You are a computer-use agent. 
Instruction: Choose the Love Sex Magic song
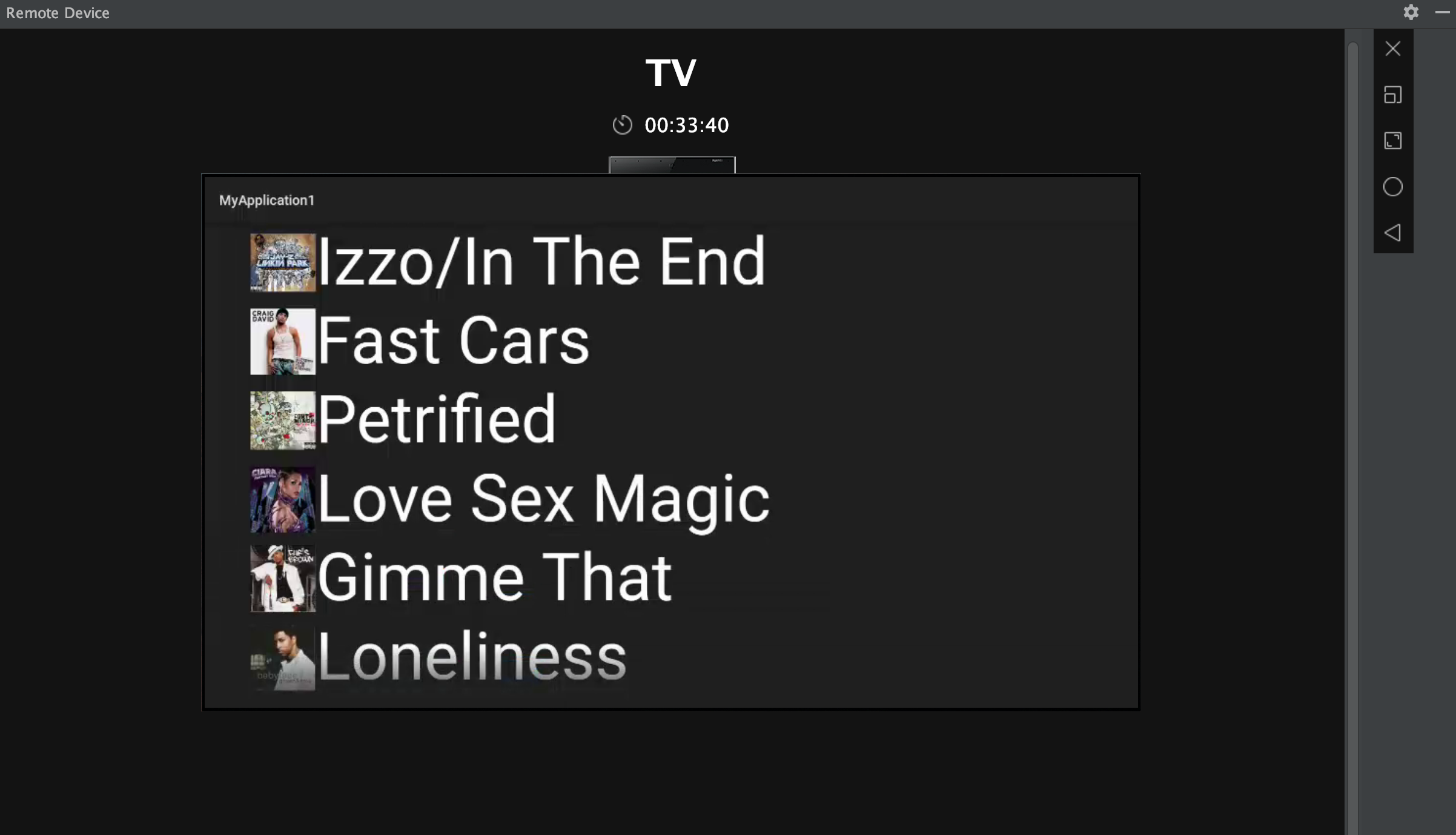pyautogui.click(x=543, y=499)
